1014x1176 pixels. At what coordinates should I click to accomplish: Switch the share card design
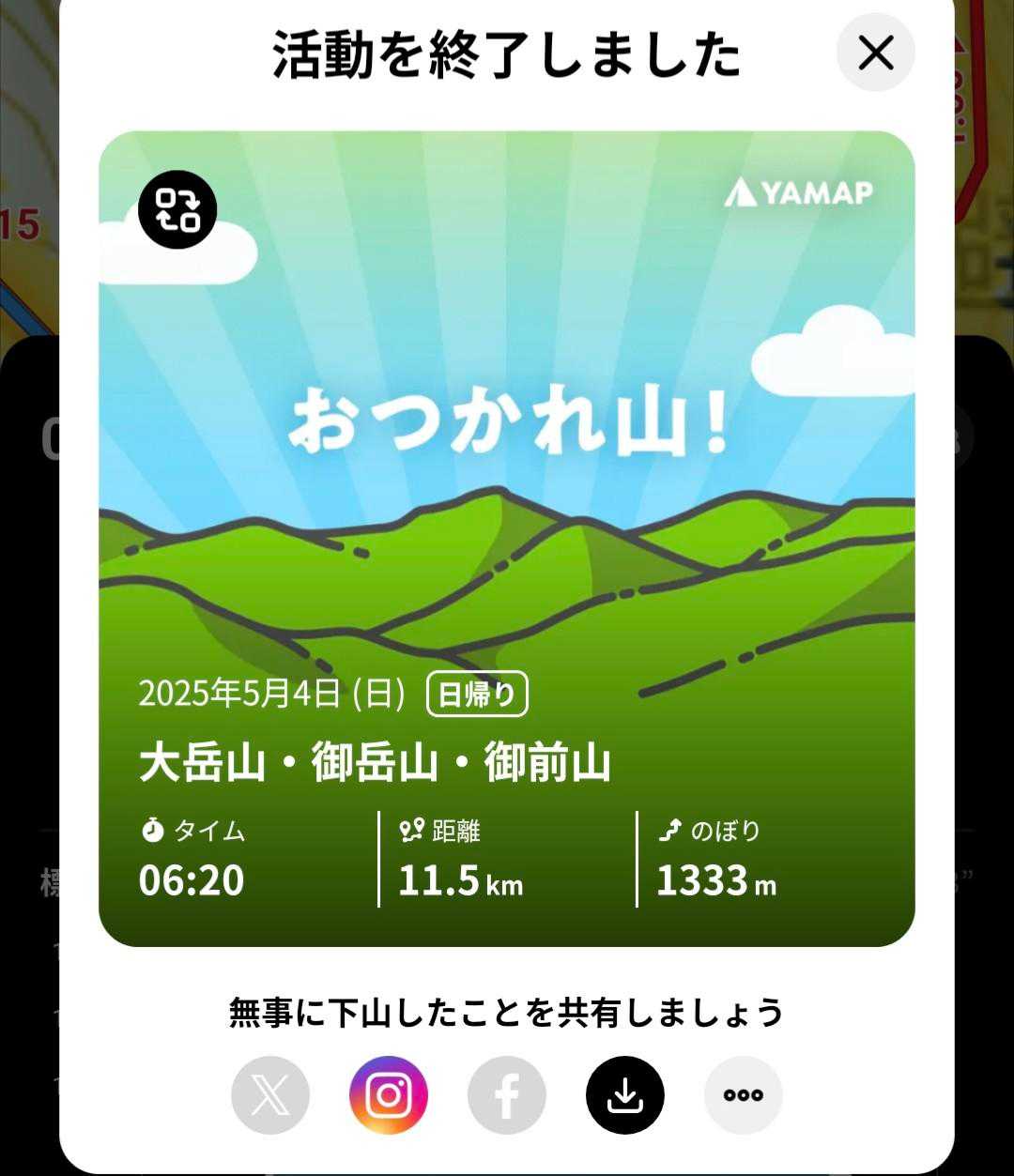[177, 209]
